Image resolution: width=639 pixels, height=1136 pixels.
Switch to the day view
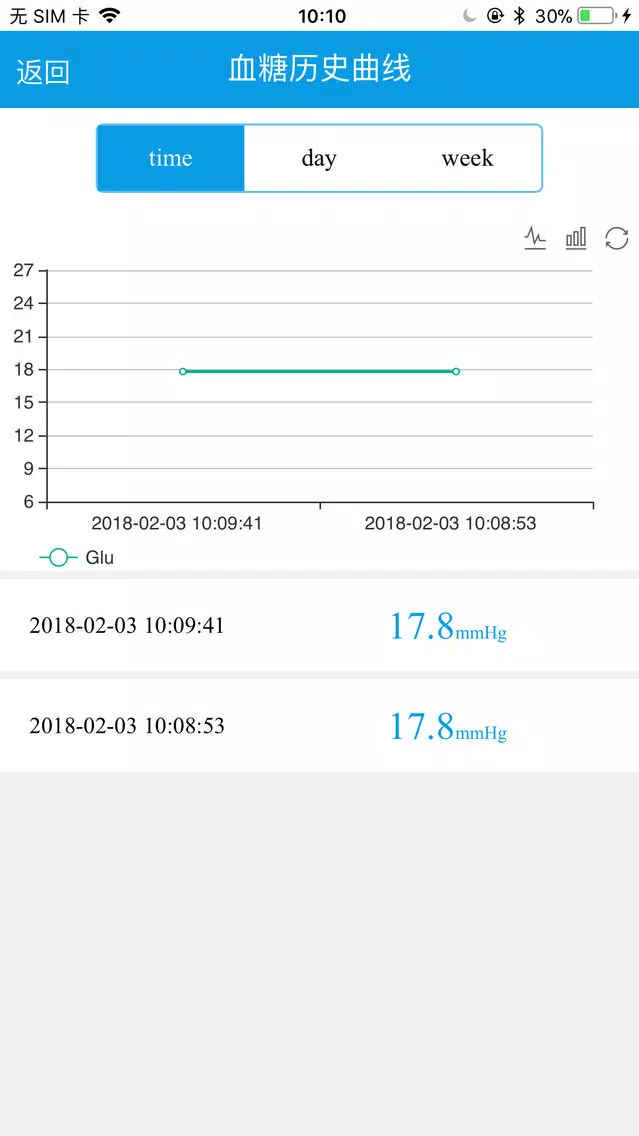click(319, 158)
